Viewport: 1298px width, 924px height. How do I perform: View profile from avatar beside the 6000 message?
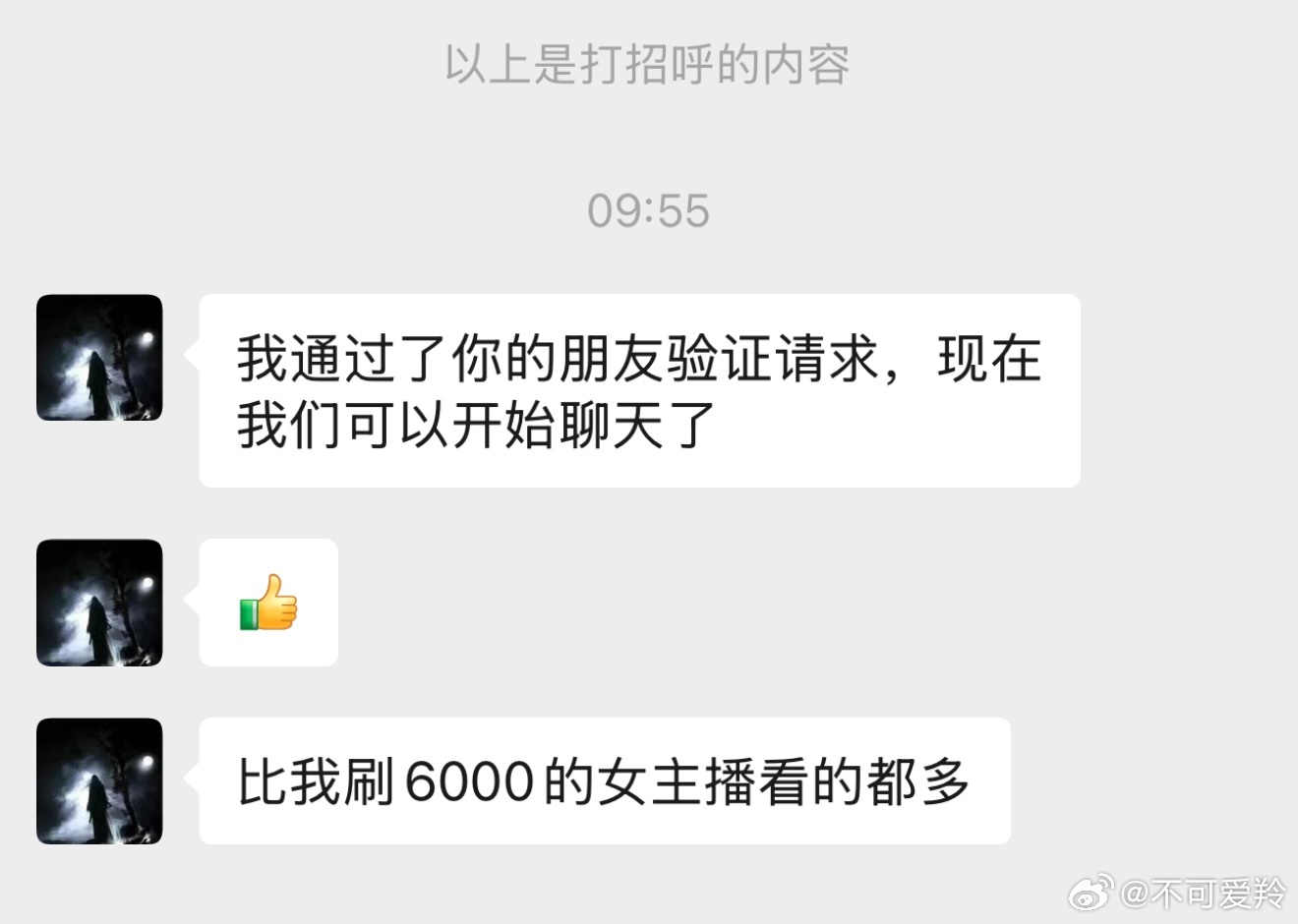(x=99, y=781)
